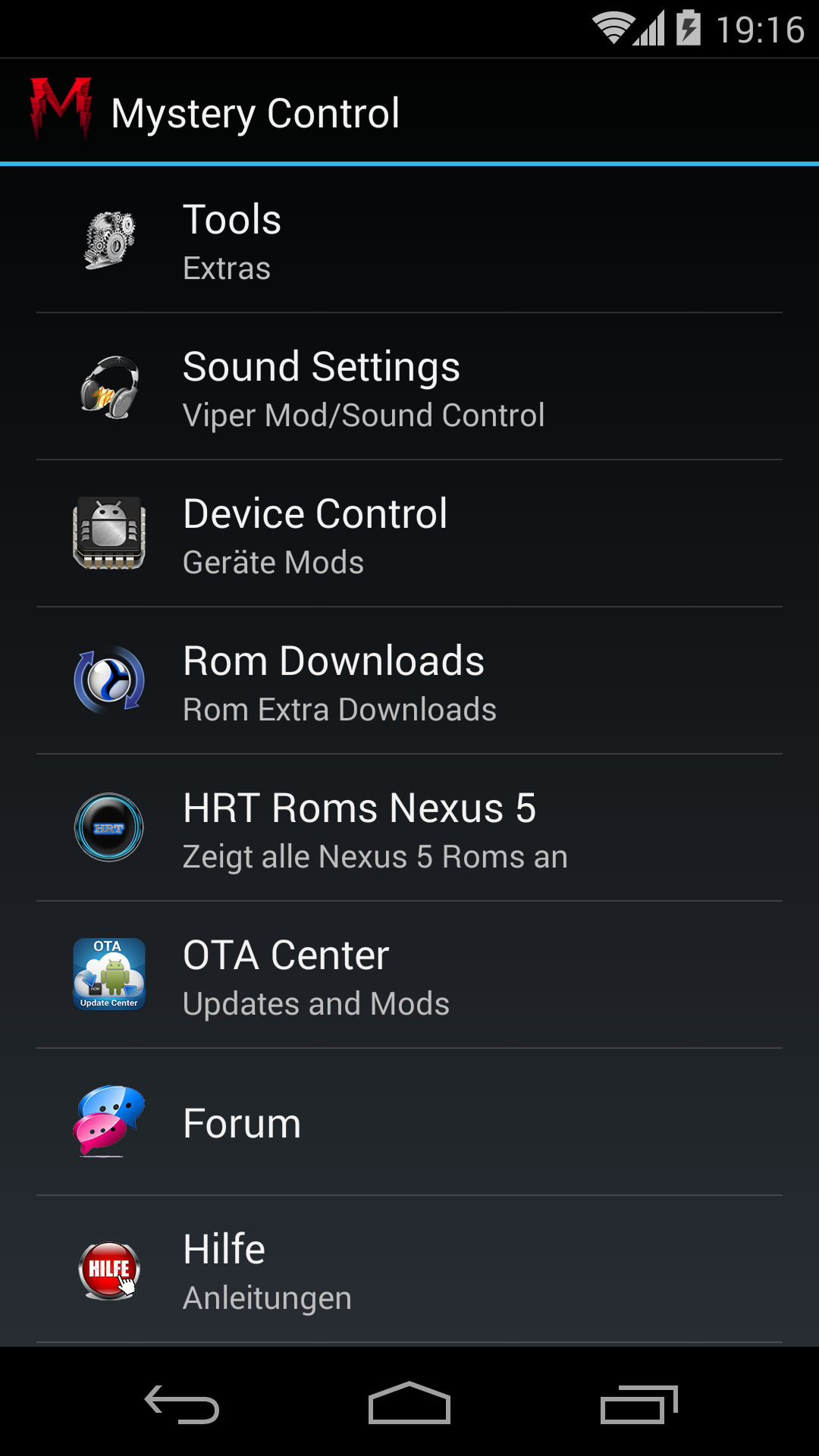The width and height of the screenshot is (819, 1456).
Task: Select Device Control
Action: pos(409,534)
